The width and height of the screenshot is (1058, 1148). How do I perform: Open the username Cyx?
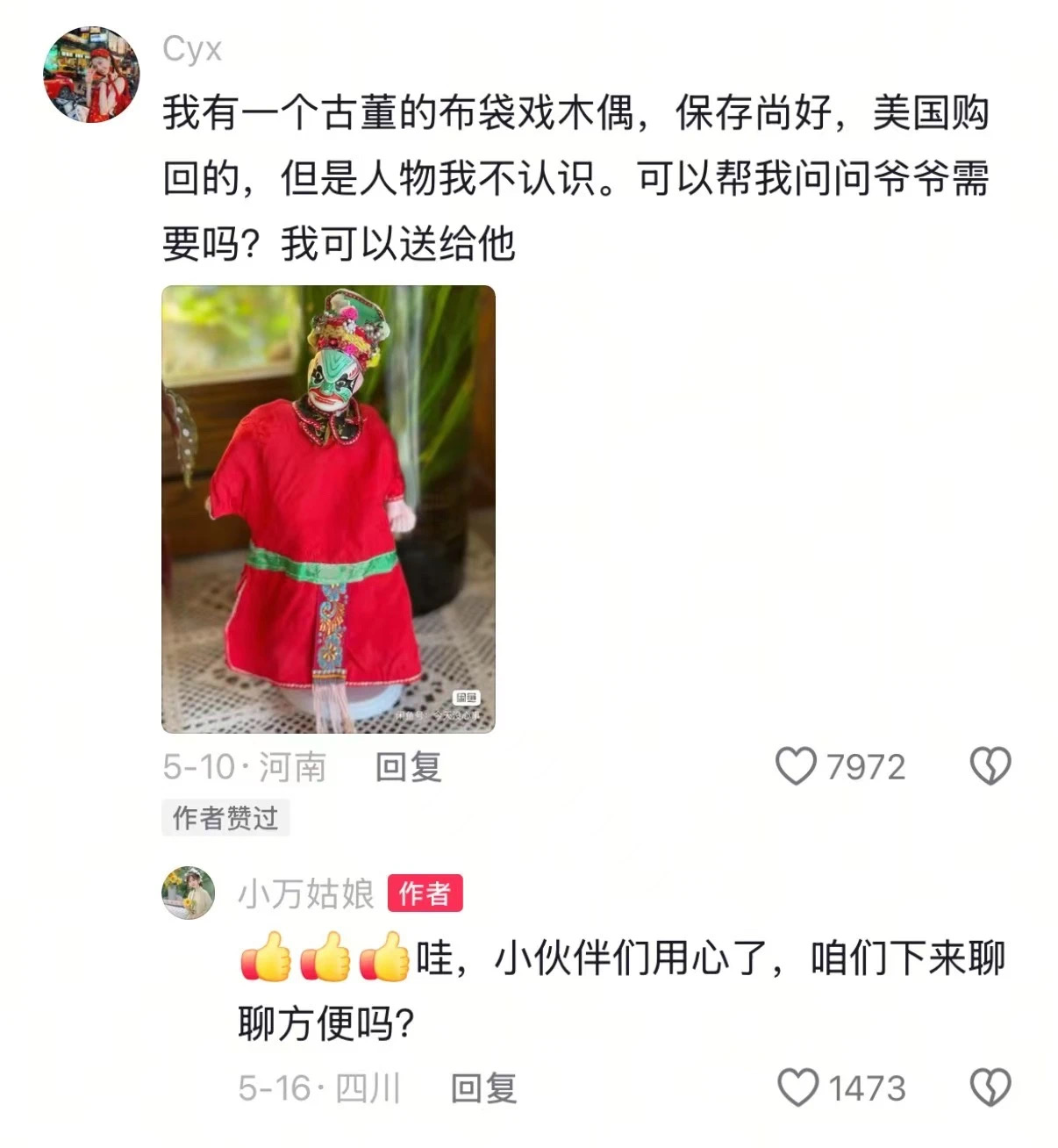[x=192, y=49]
